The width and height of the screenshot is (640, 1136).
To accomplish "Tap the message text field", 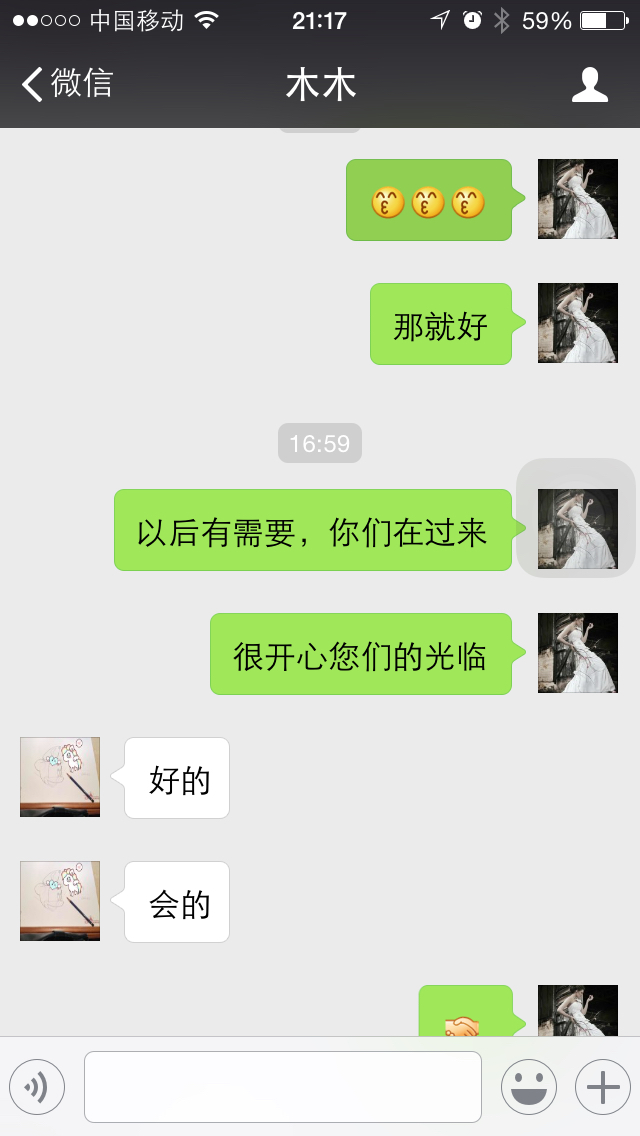I will tap(283, 1087).
